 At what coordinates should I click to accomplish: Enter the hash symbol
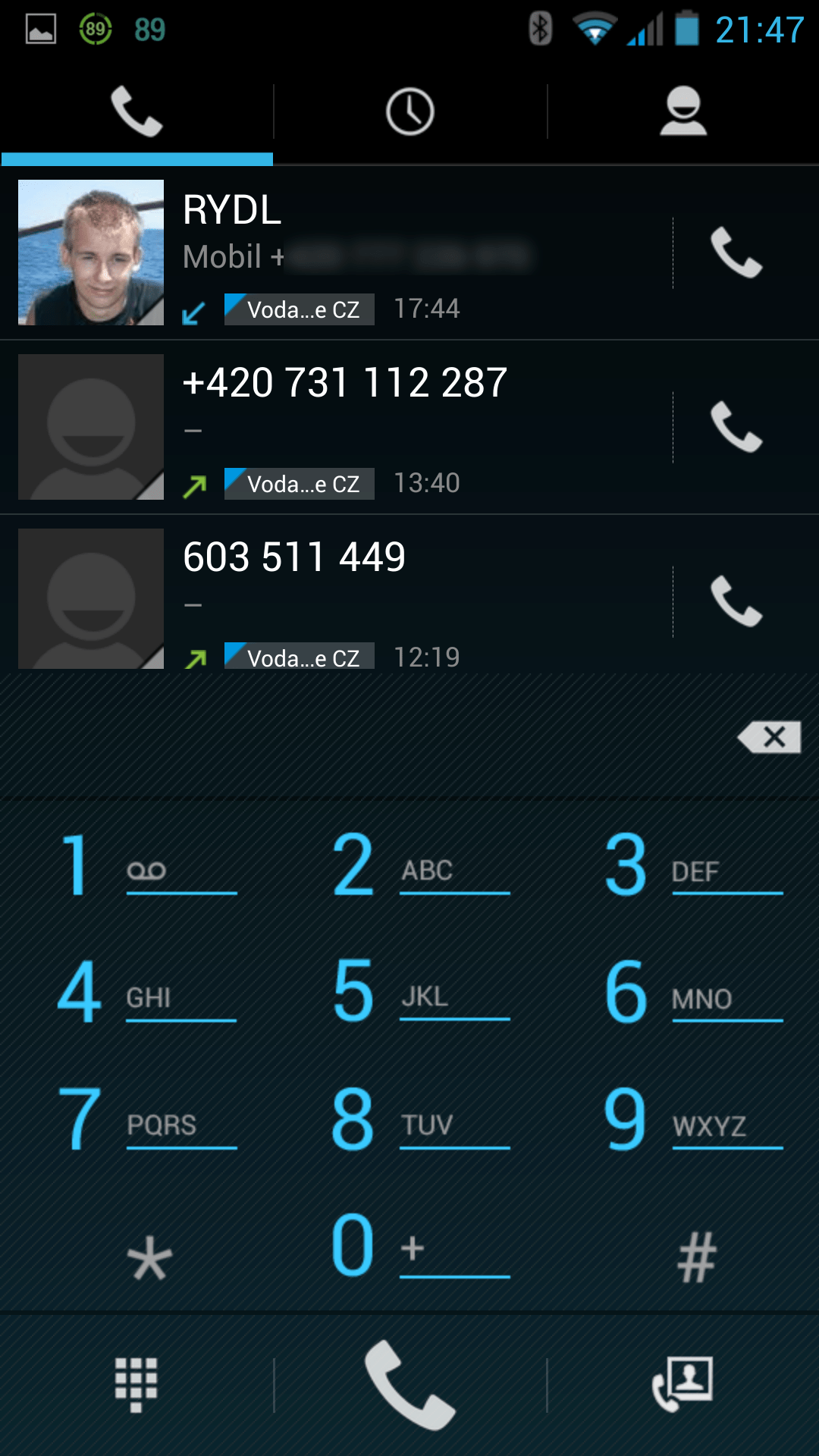coord(696,1257)
